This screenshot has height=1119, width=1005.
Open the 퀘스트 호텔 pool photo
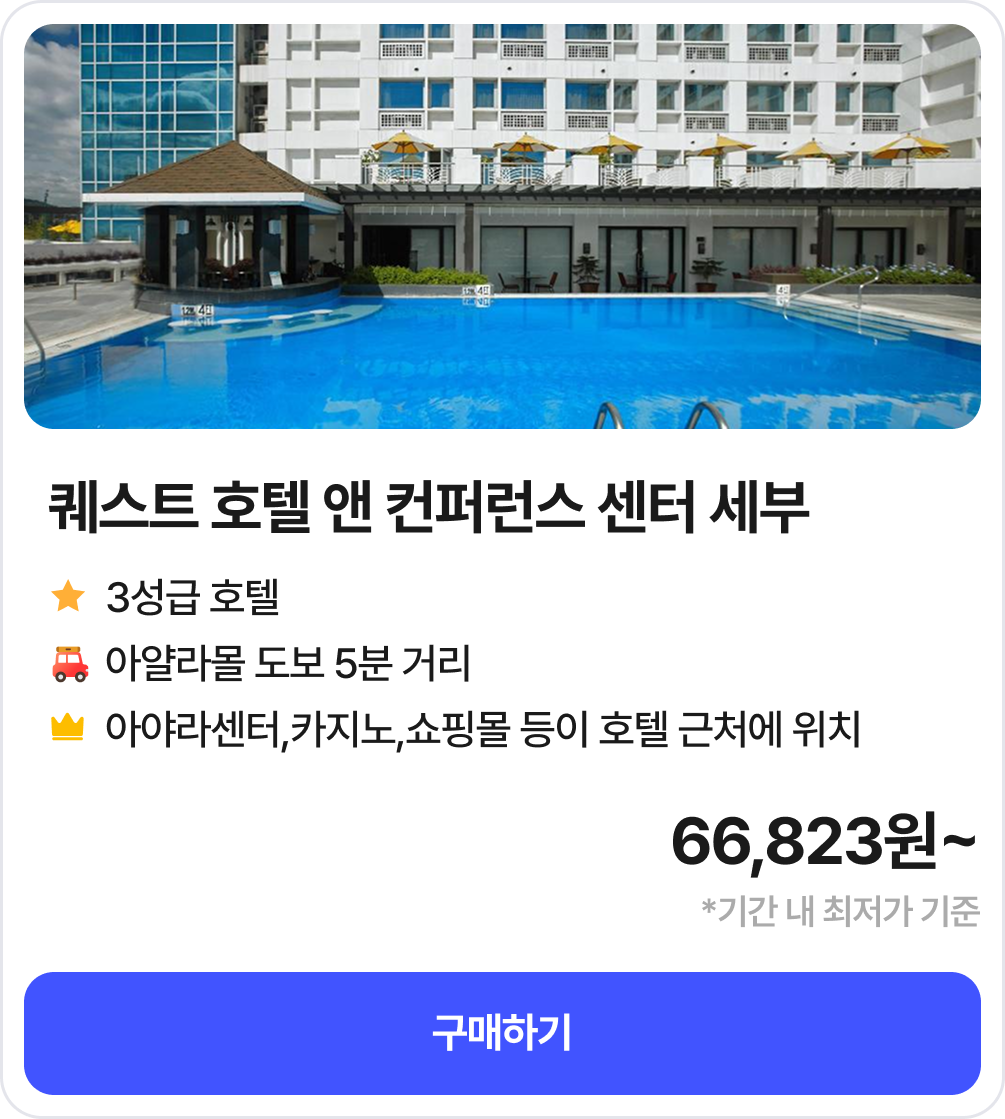click(502, 227)
